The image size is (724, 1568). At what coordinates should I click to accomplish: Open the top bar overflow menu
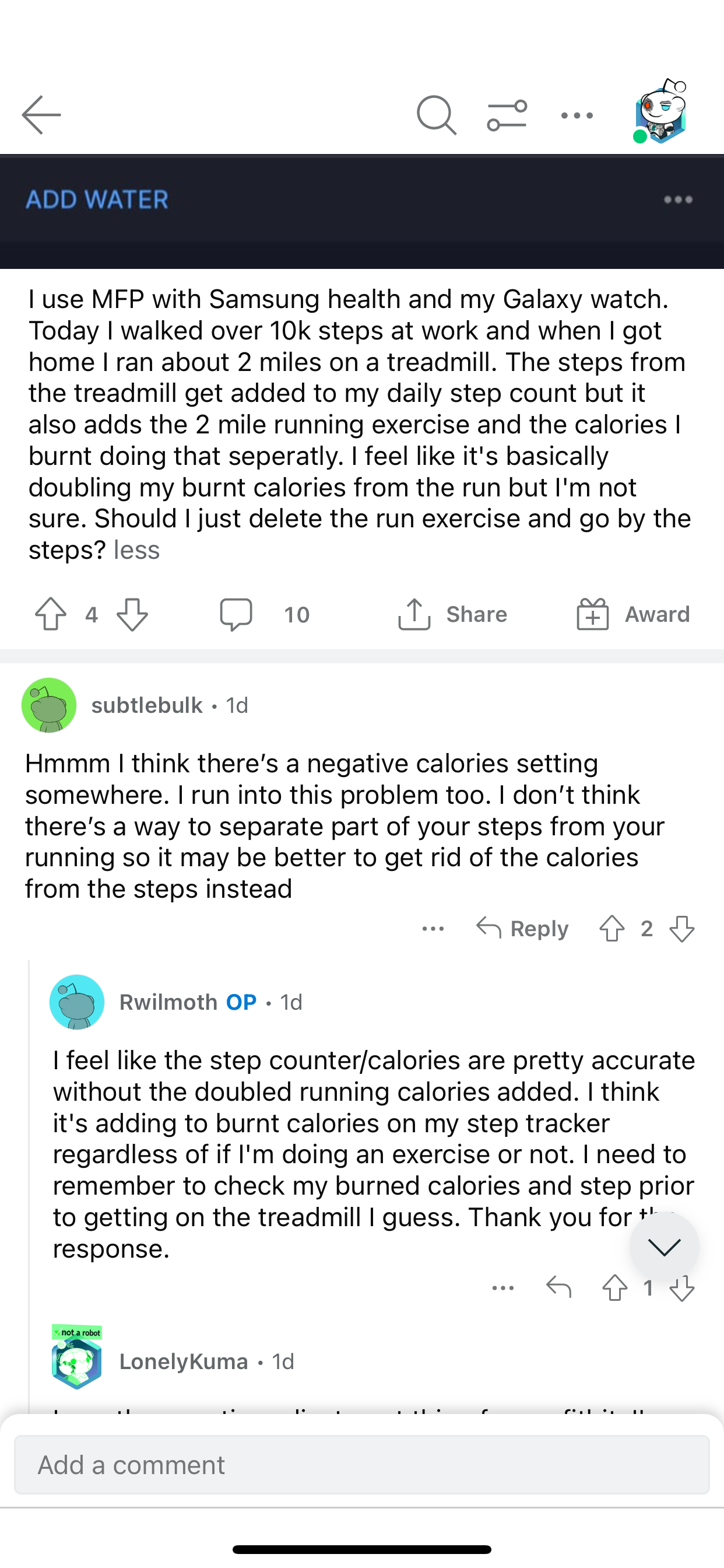(x=577, y=115)
